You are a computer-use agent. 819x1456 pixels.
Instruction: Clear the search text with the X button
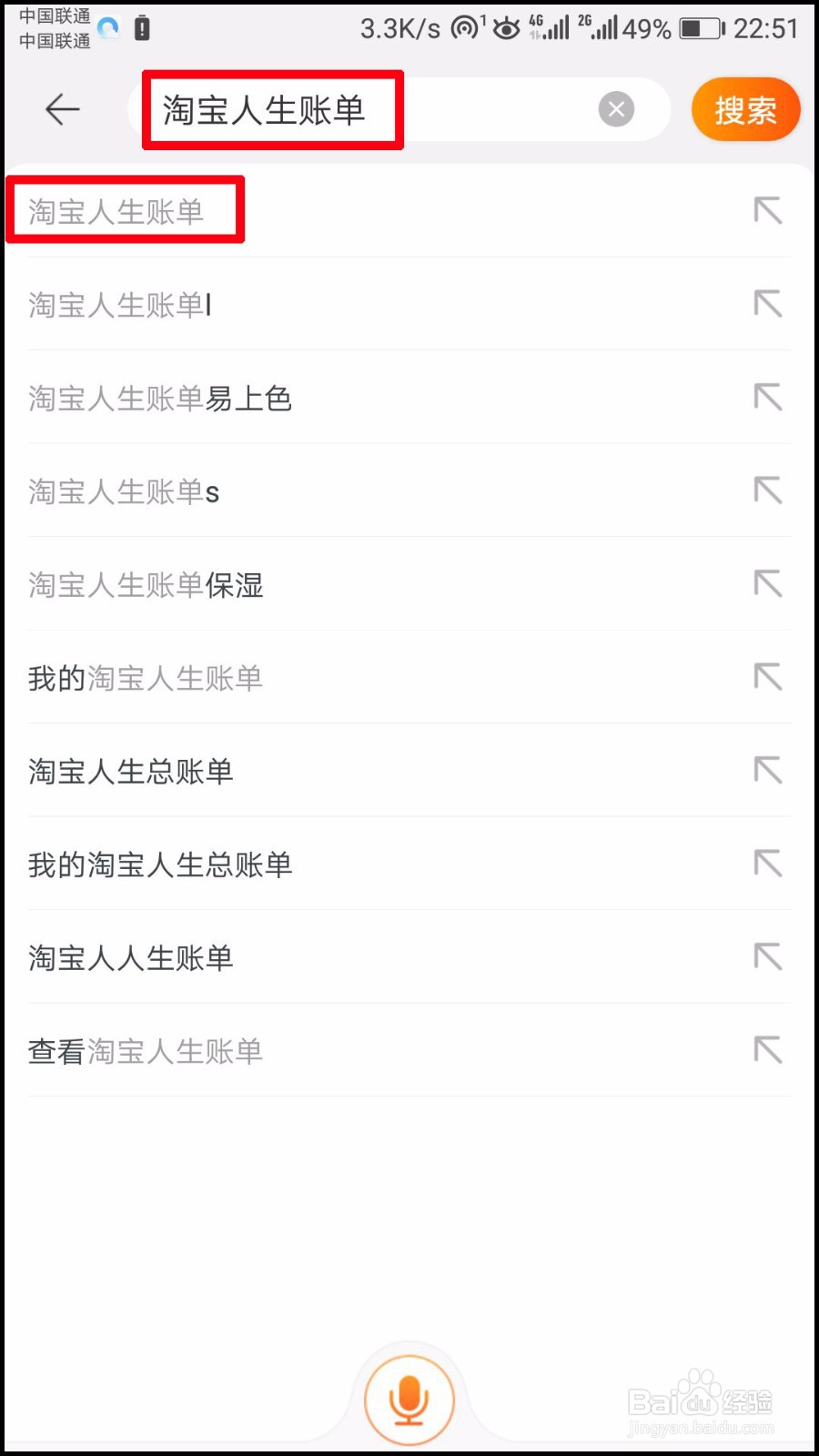click(x=616, y=109)
